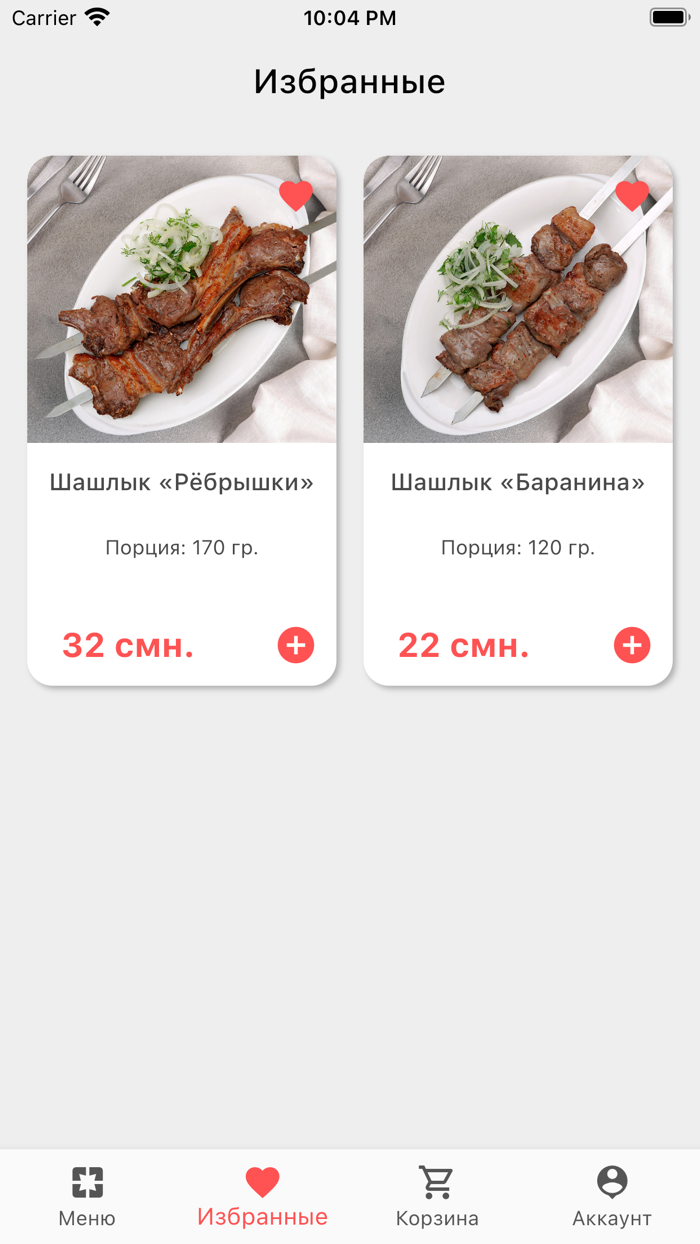
Task: Switch to the Меню tab
Action: [87, 1196]
